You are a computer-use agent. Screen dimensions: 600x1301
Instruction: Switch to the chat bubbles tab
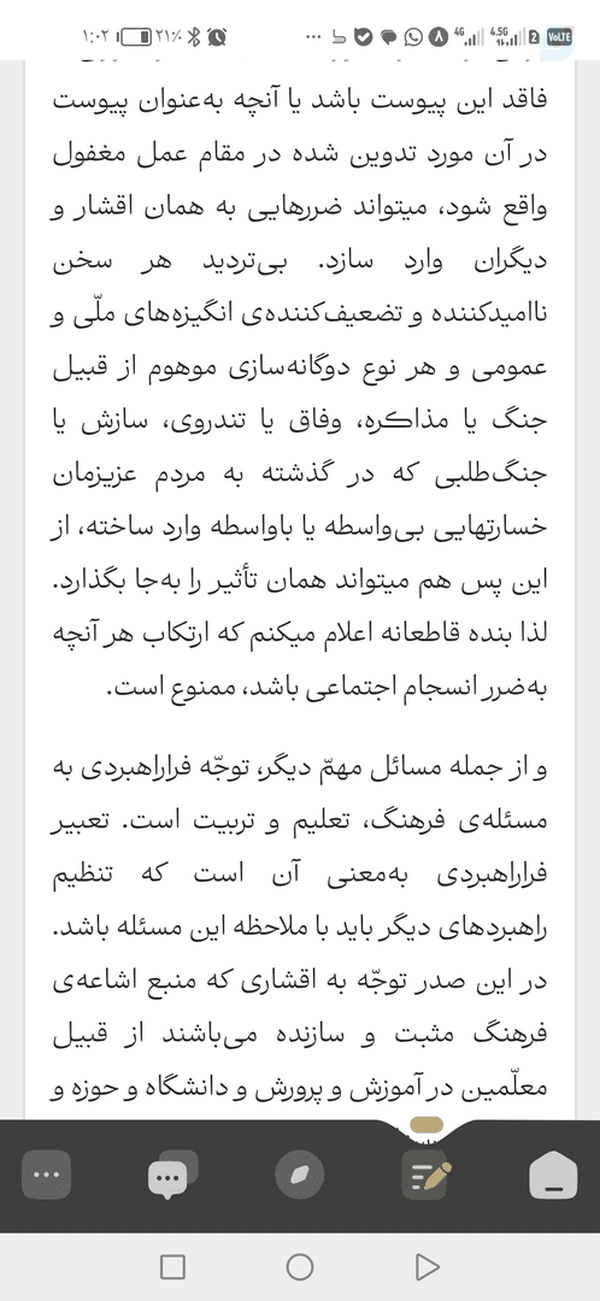coord(173,1174)
